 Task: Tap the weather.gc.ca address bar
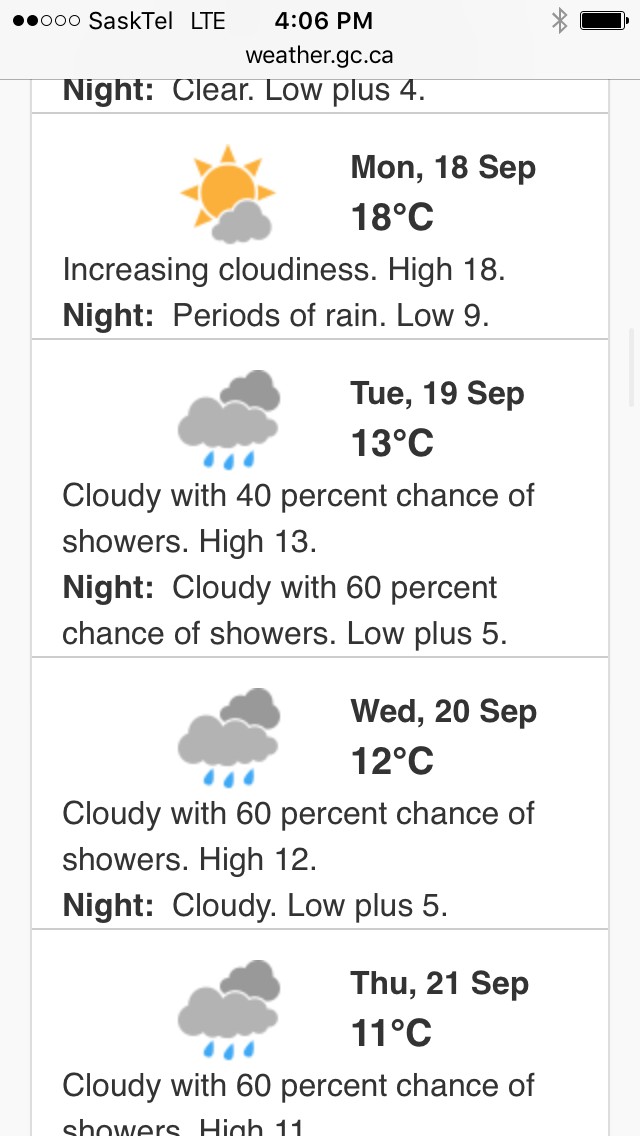[320, 56]
